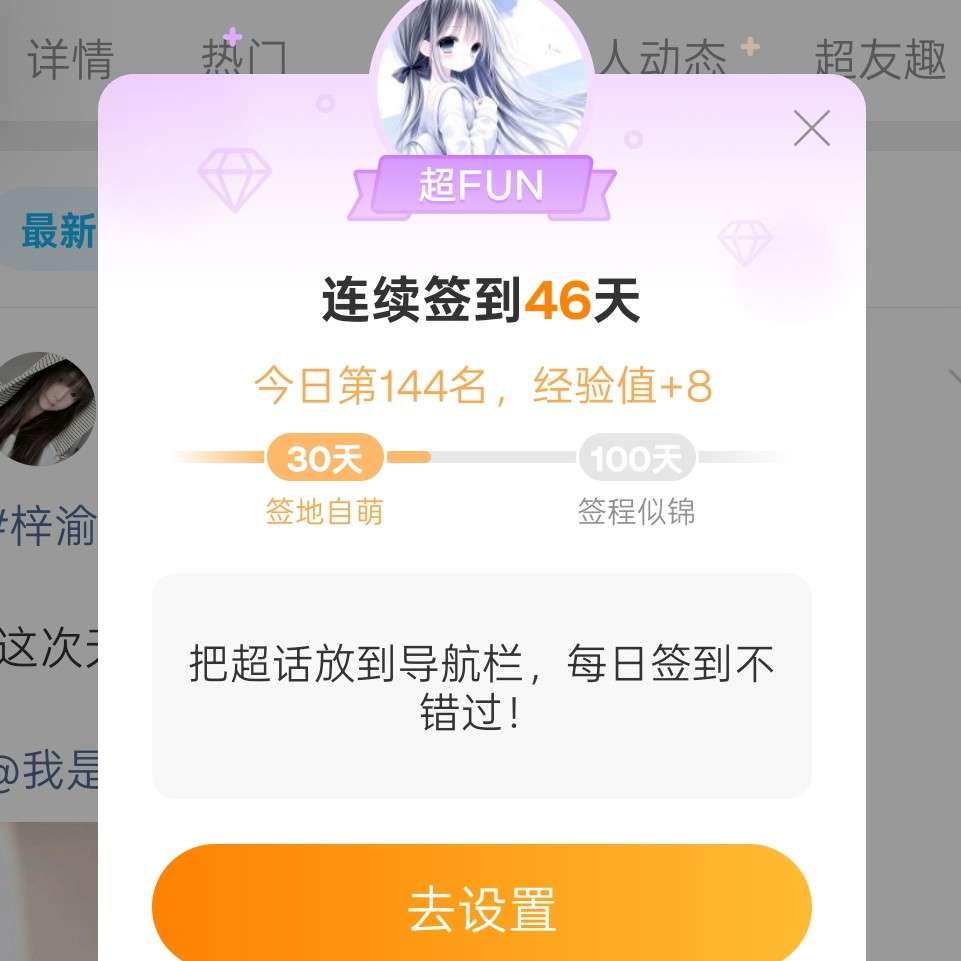961x961 pixels.
Task: Select the 最新 filter chip
Action: click(x=59, y=232)
